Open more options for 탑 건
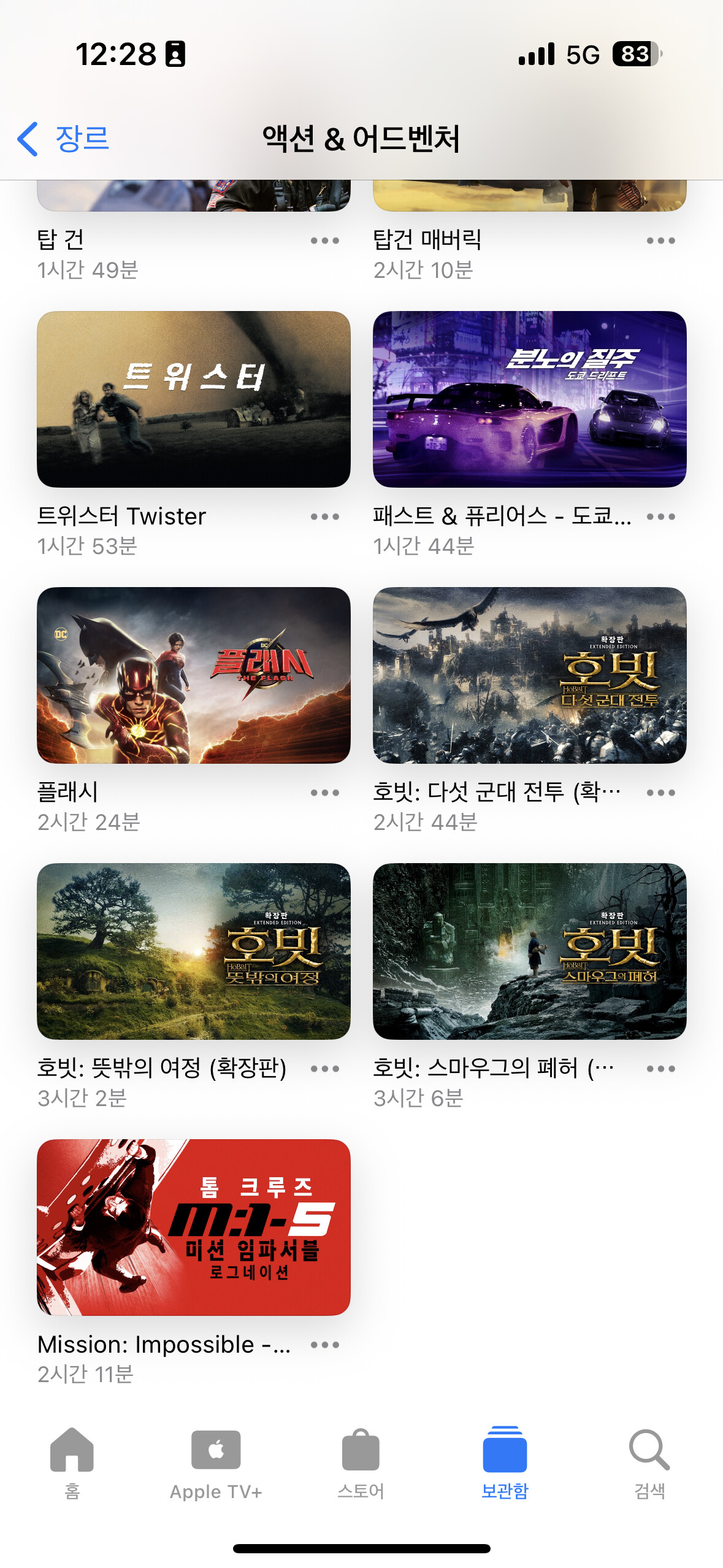This screenshot has height=1568, width=723. point(324,240)
